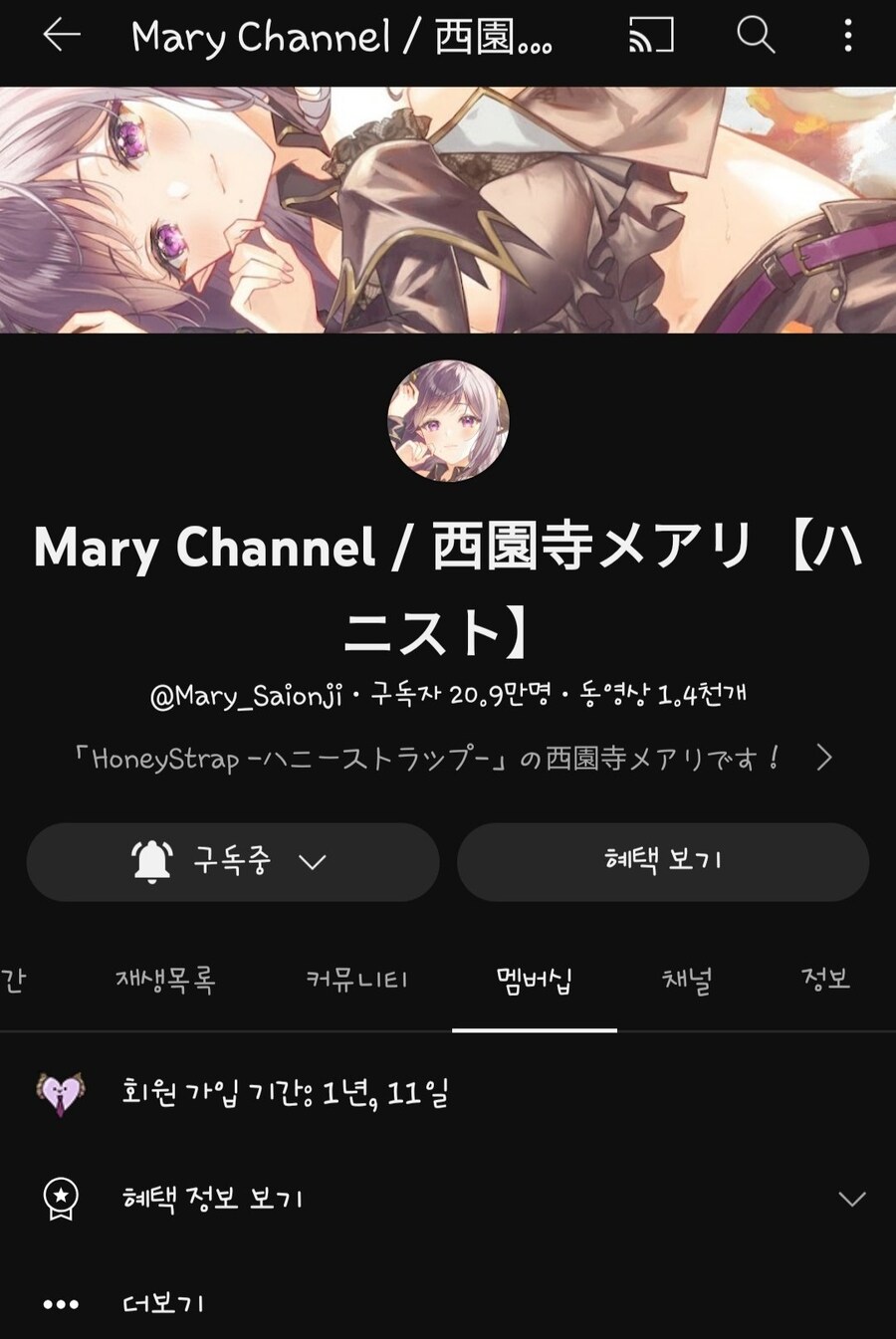
Task: Open the 구독중 subscription dropdown
Action: coord(233,861)
